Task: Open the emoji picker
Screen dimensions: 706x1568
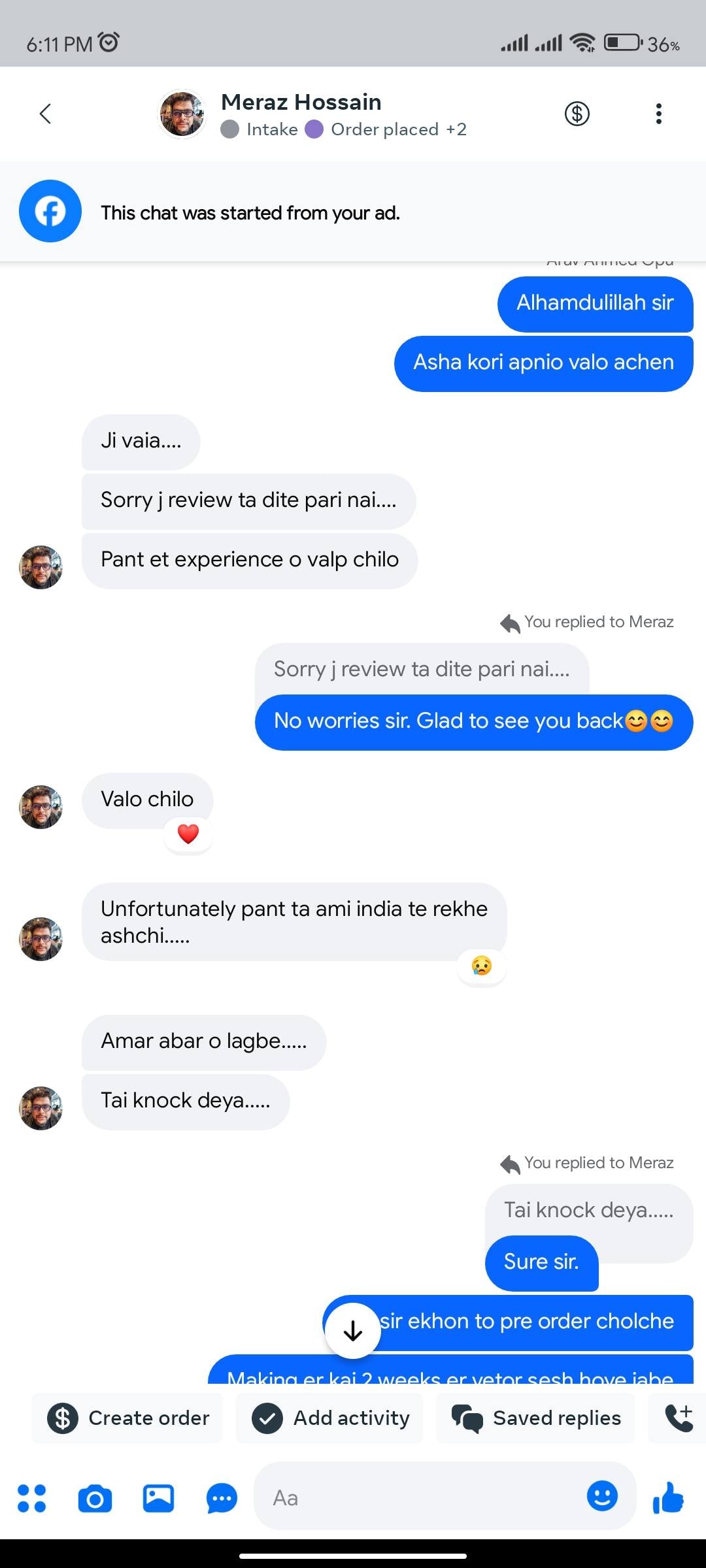Action: (x=602, y=1496)
